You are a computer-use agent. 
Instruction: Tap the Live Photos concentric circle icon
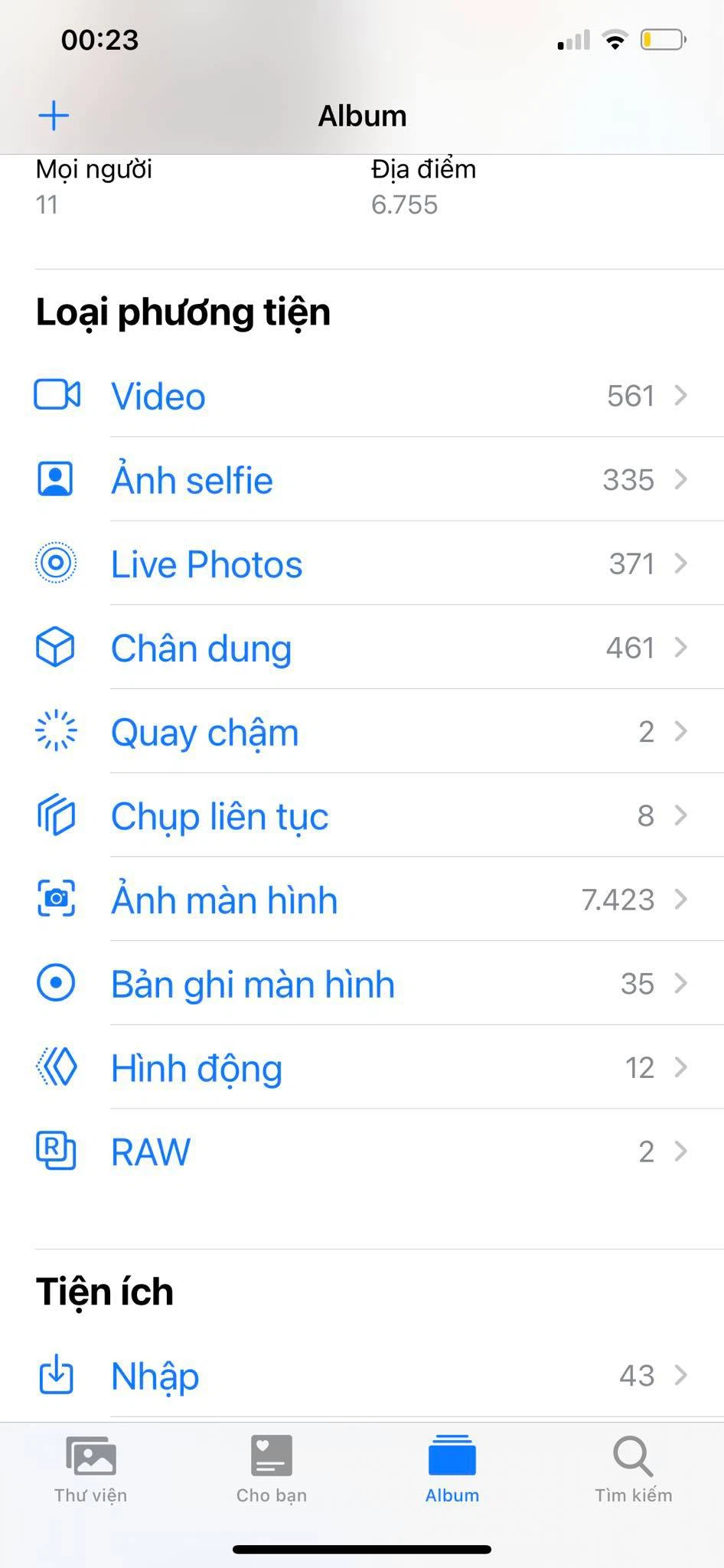pos(55,563)
